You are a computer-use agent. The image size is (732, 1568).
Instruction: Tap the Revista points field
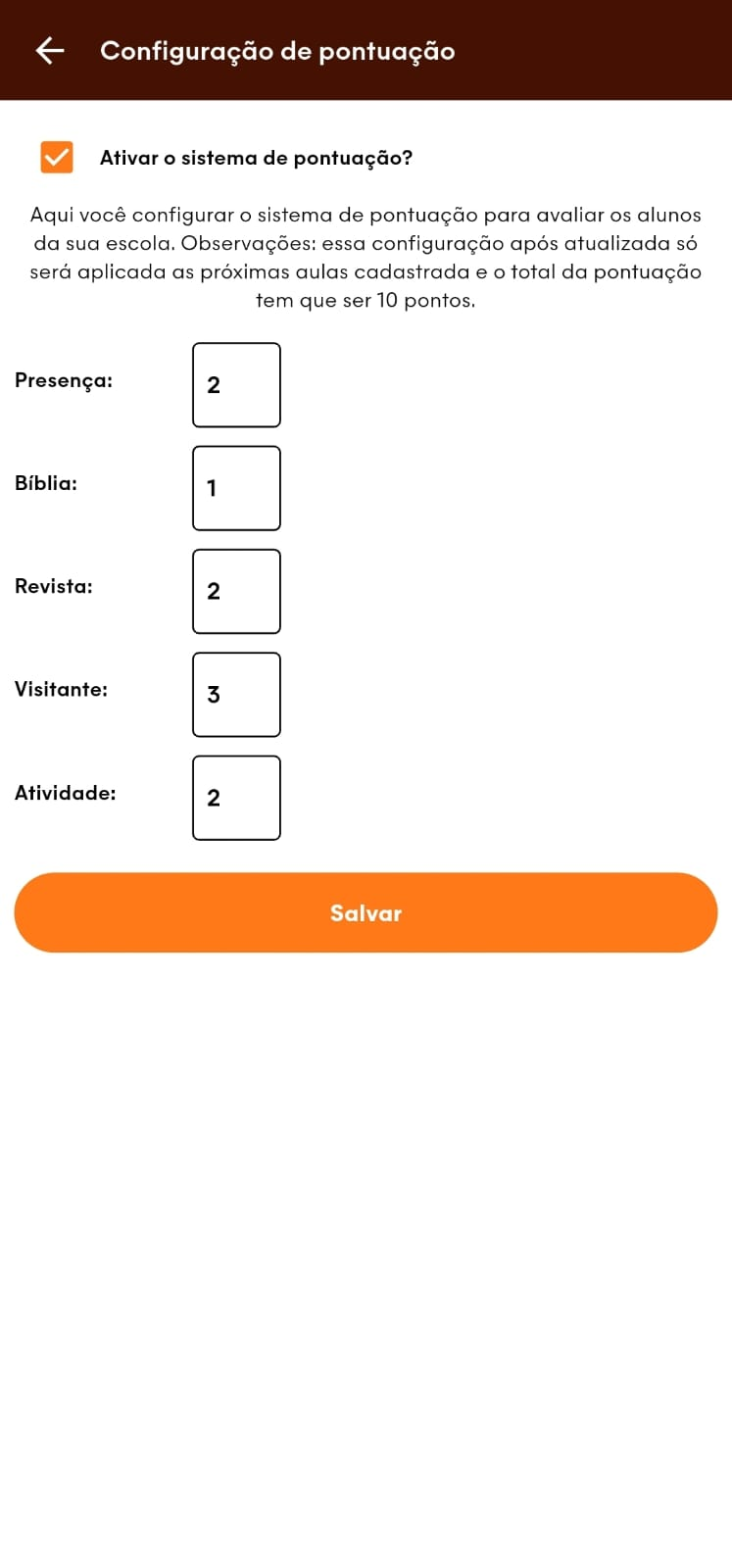(236, 591)
